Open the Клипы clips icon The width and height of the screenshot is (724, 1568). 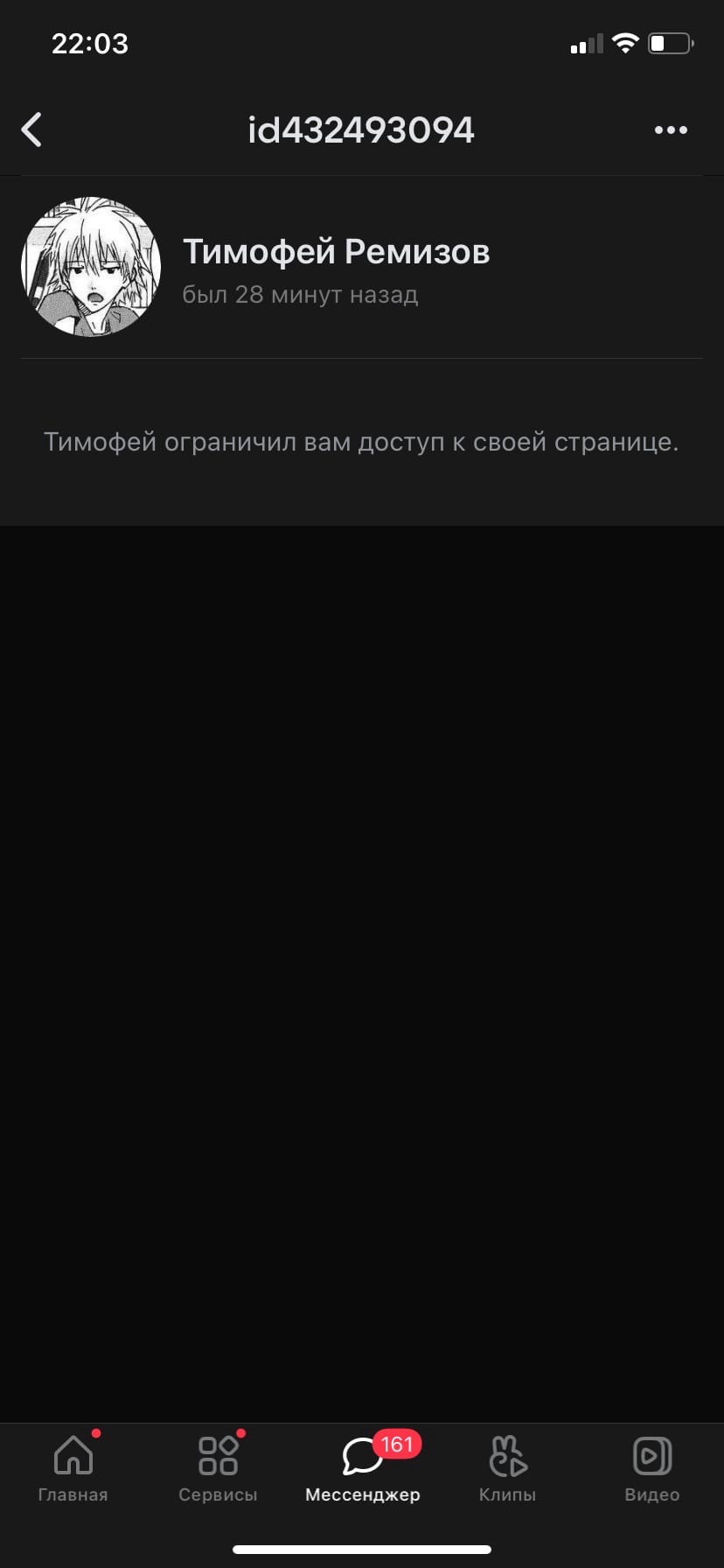[x=507, y=1454]
